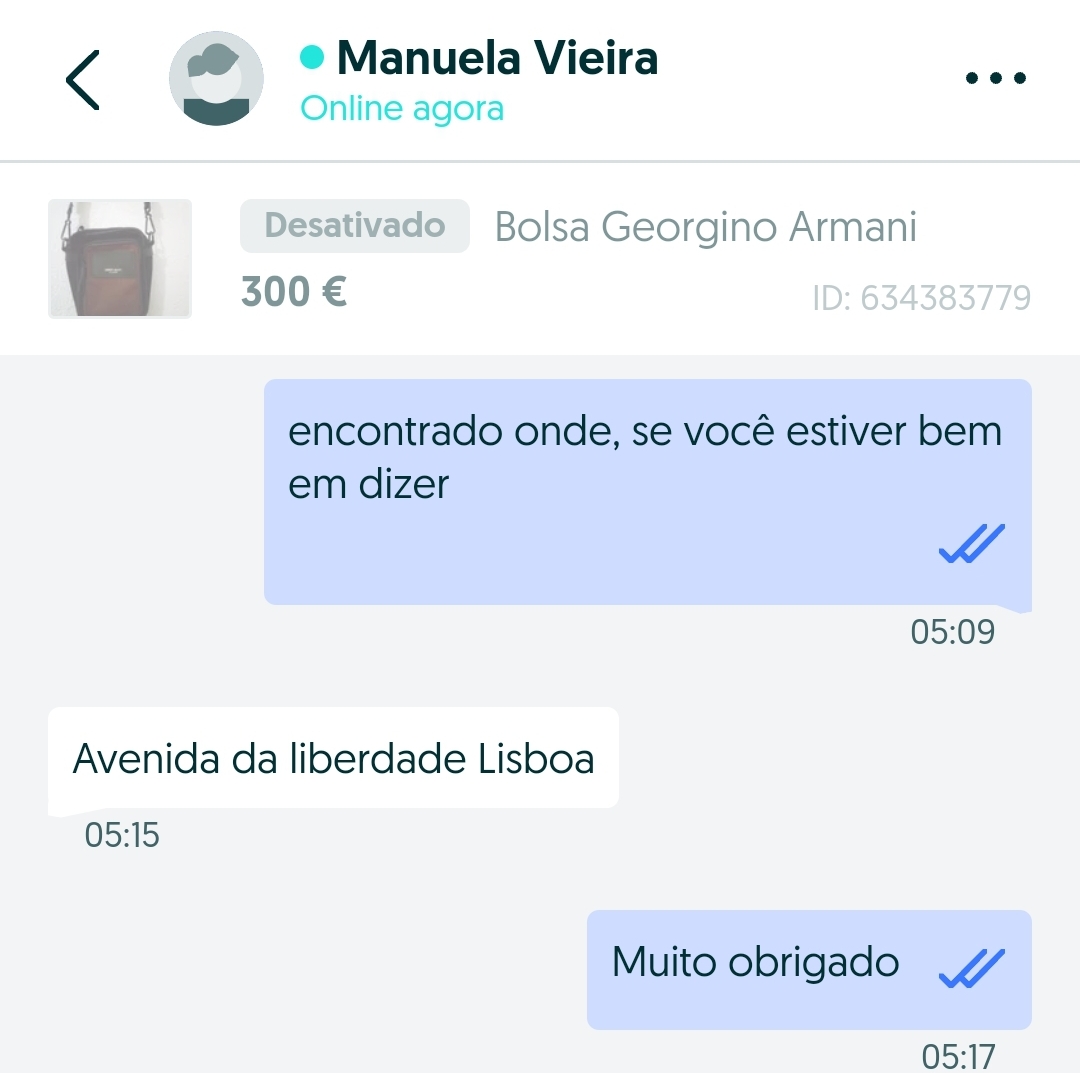Go back using the arrow icon
The image size is (1080, 1073).
coord(83,80)
